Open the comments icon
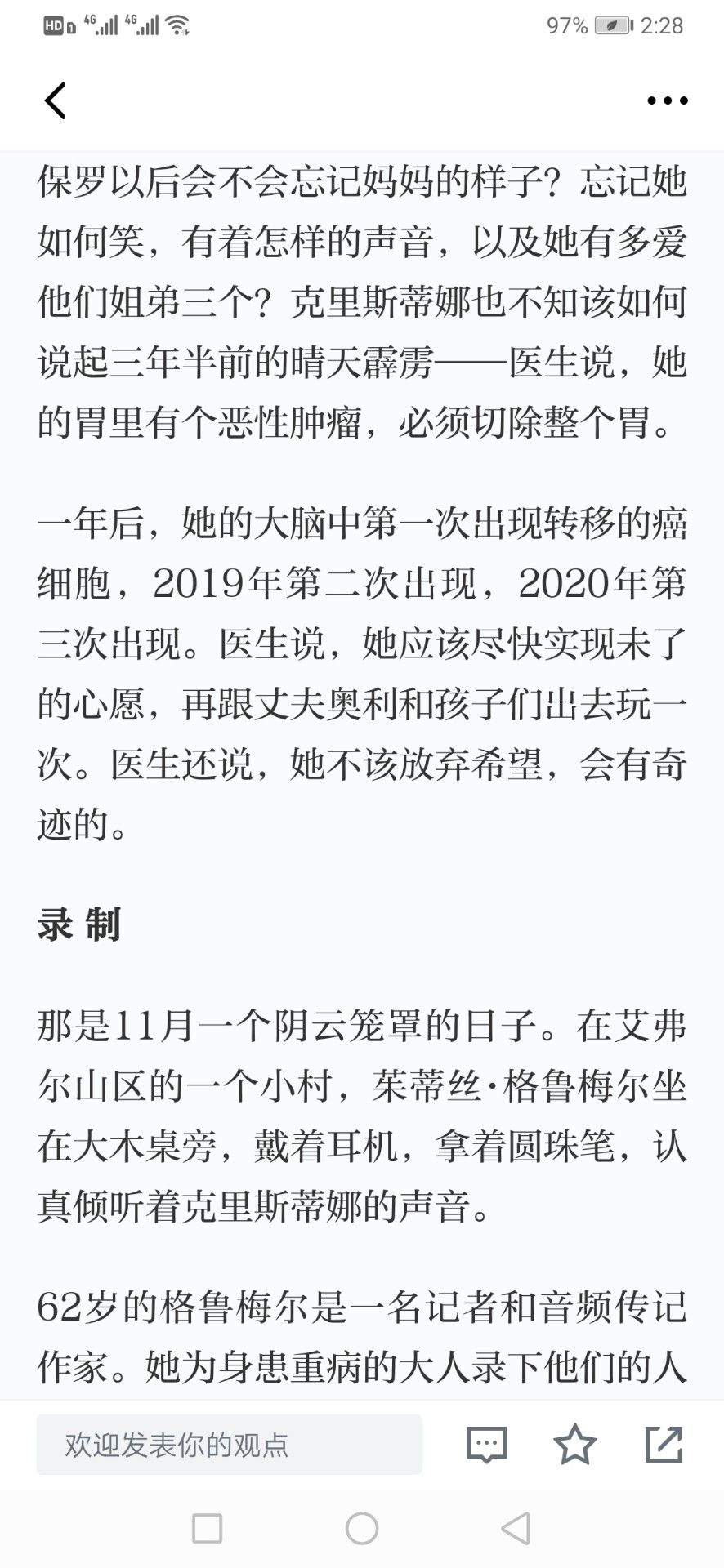The width and height of the screenshot is (724, 1568). 487,1445
